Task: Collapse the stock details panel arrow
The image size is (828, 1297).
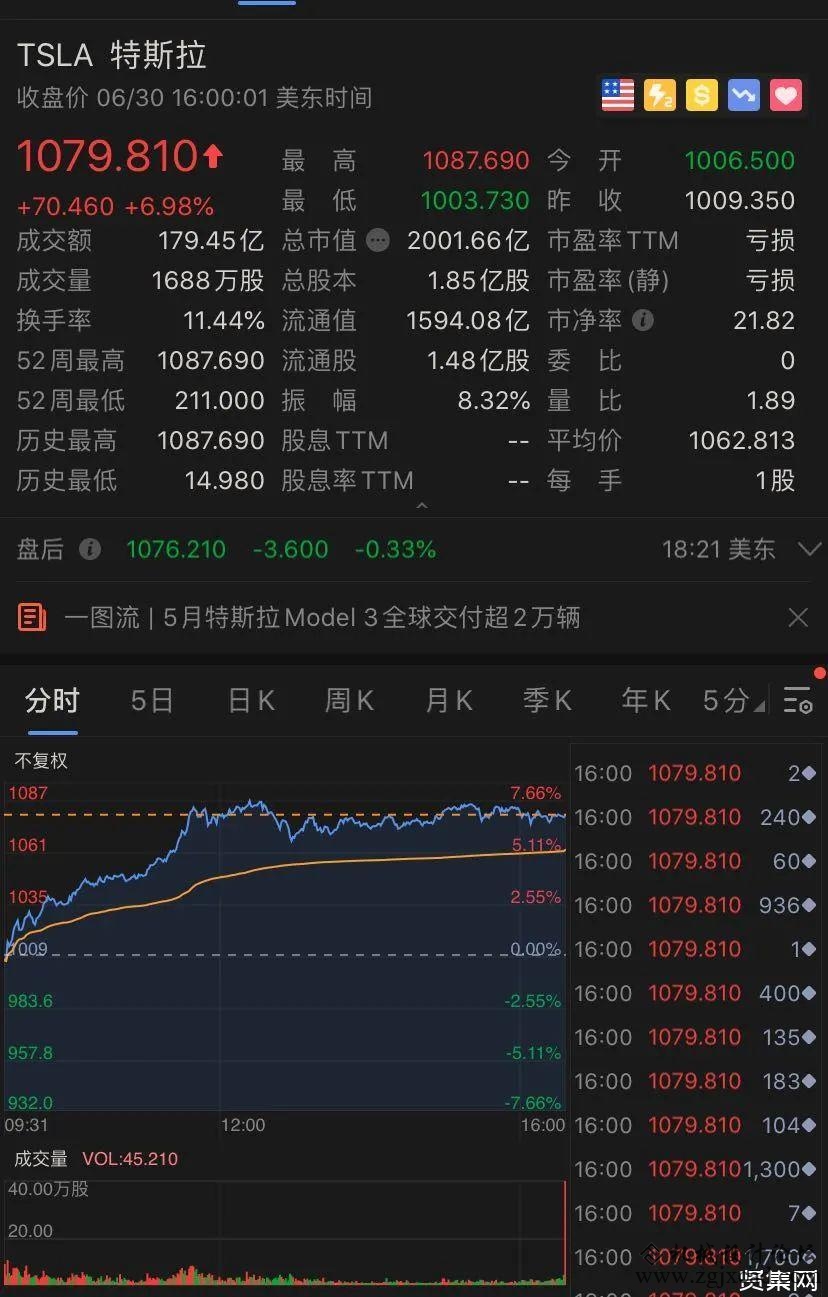Action: click(421, 506)
